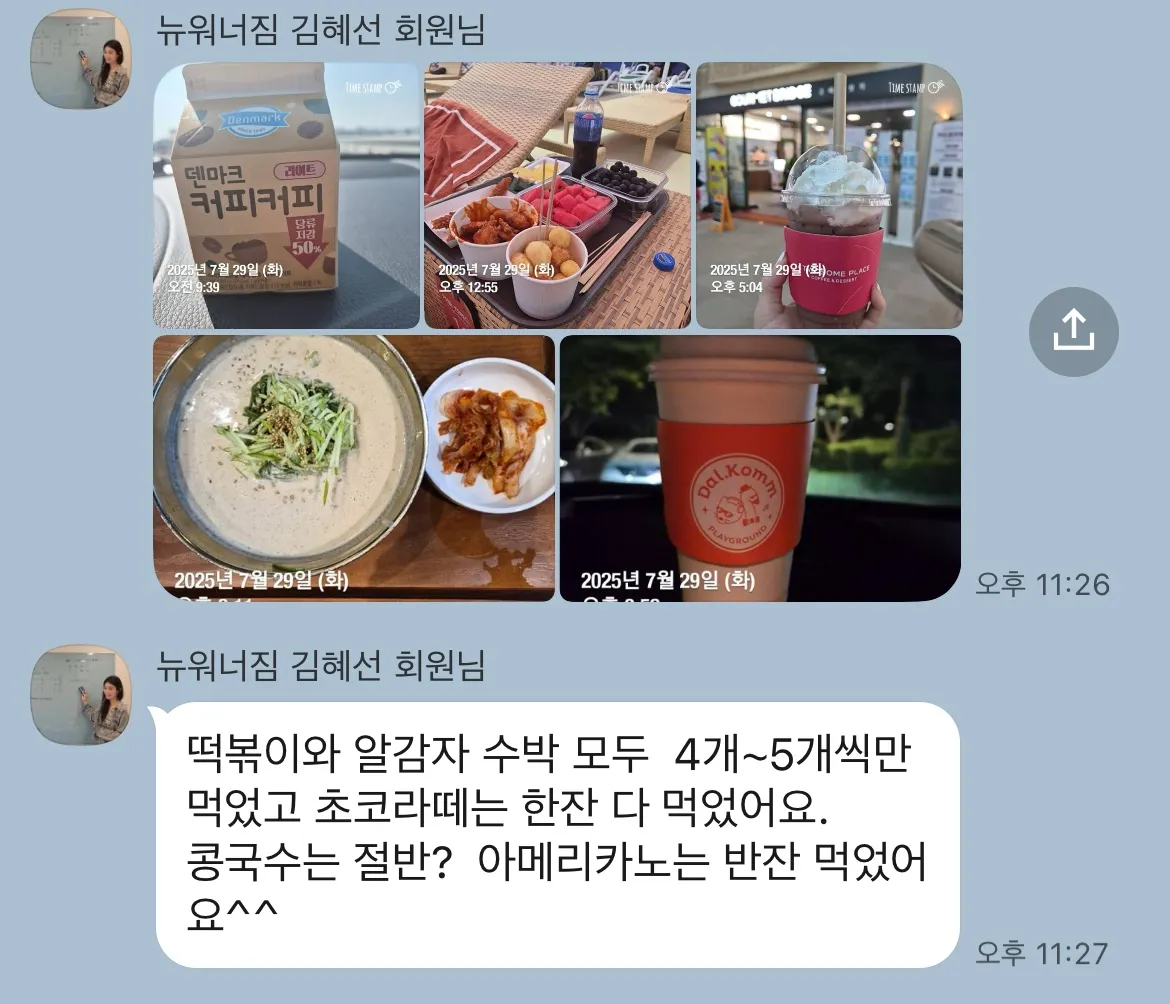Open the kongguksu and kimchi photo

pos(353,467)
